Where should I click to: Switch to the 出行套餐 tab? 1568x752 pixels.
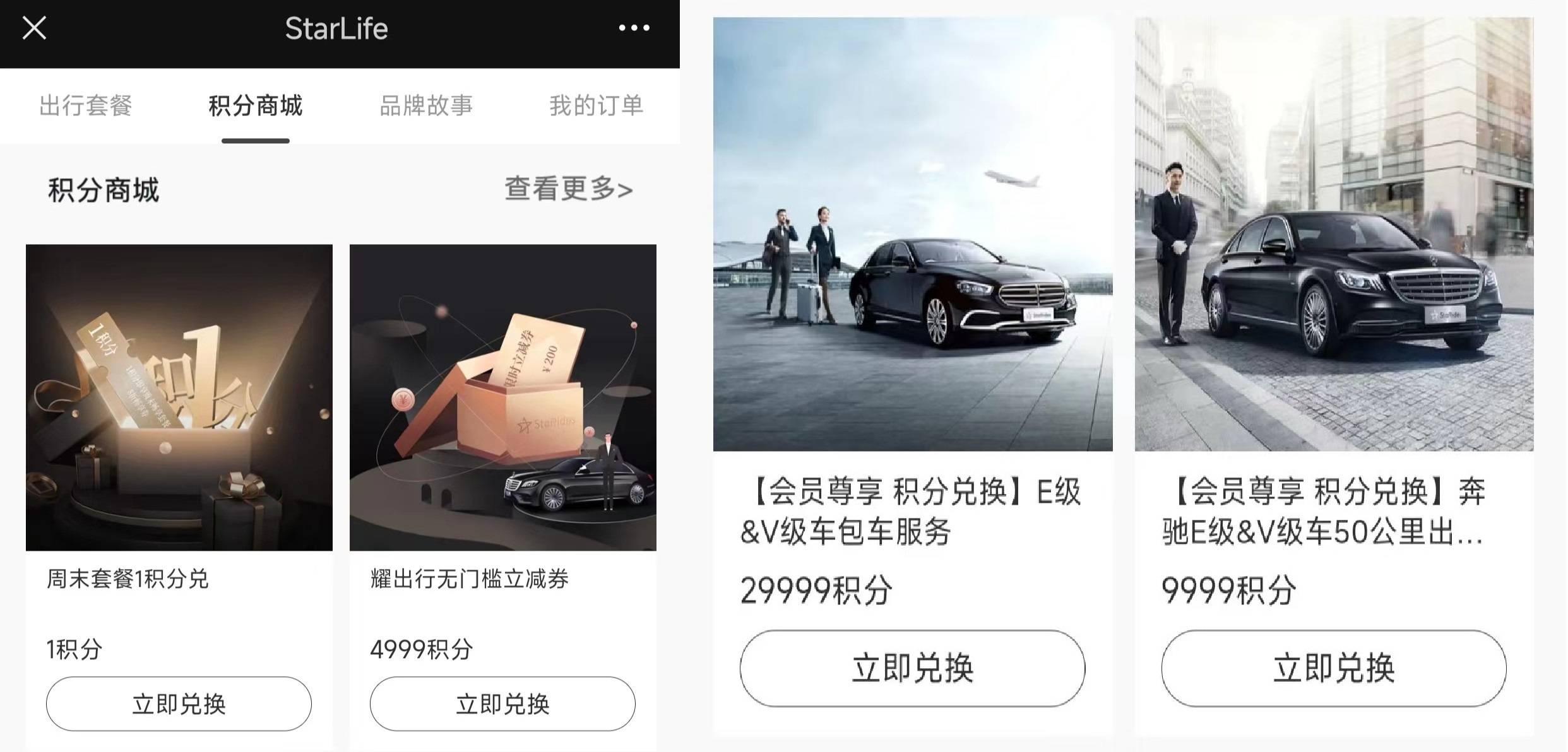click(86, 105)
